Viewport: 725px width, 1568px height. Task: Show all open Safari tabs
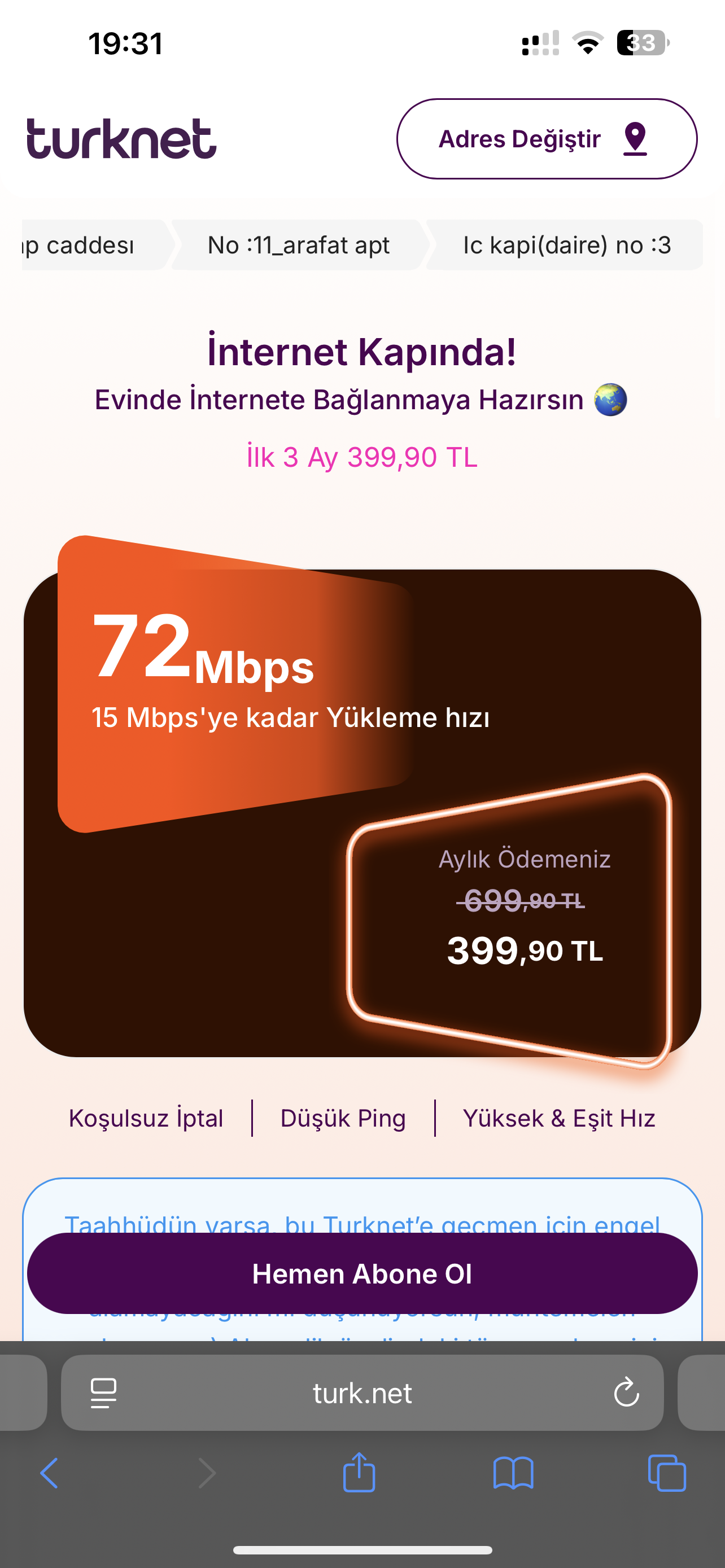667,1473
